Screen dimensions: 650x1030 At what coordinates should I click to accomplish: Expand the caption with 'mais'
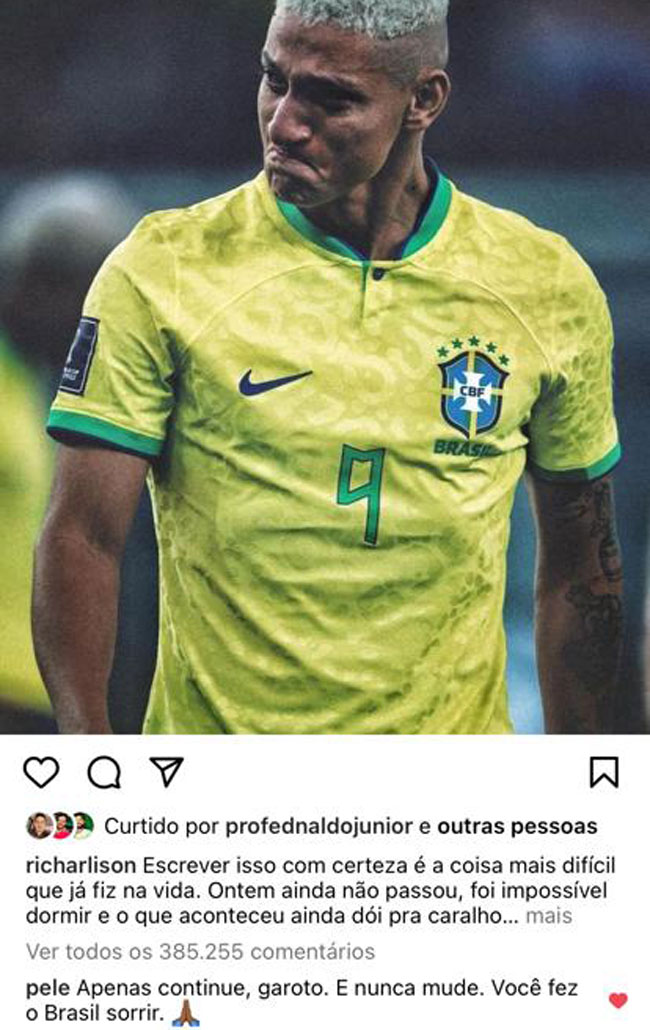551,915
